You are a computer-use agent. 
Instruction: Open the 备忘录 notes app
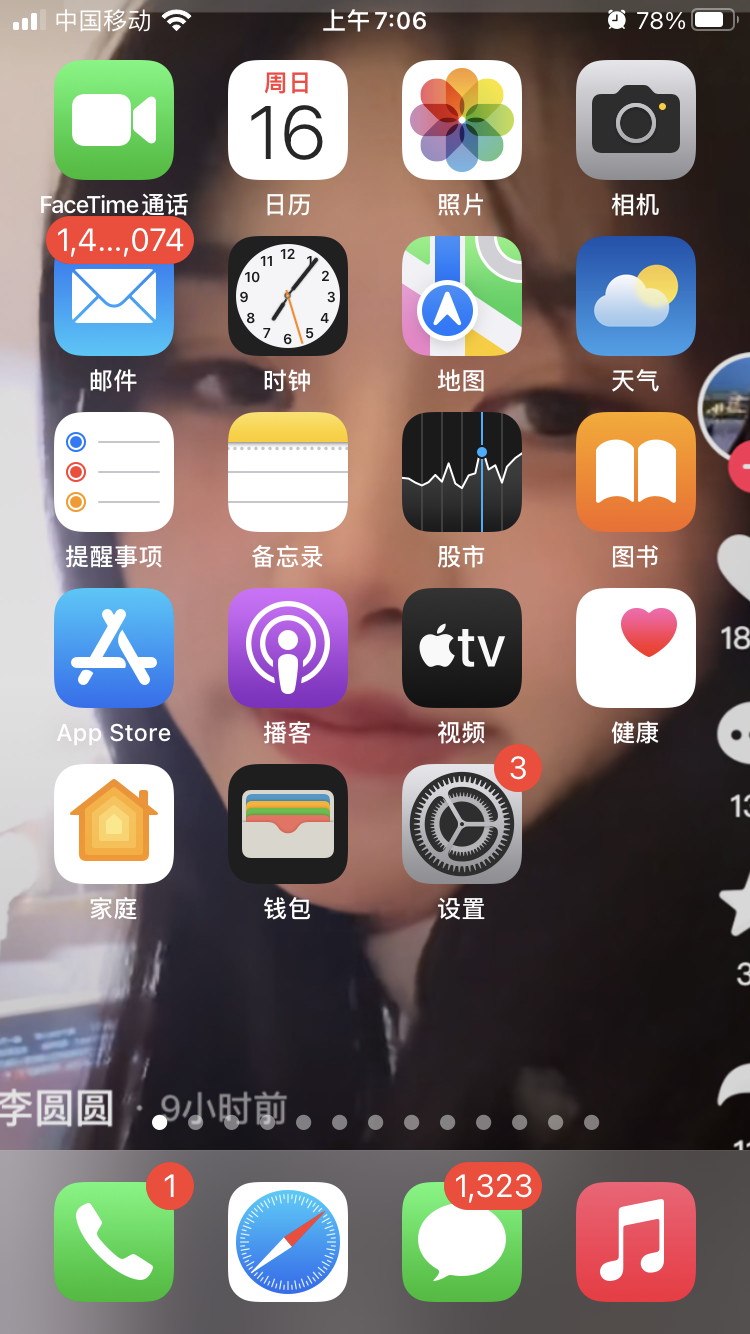click(288, 472)
